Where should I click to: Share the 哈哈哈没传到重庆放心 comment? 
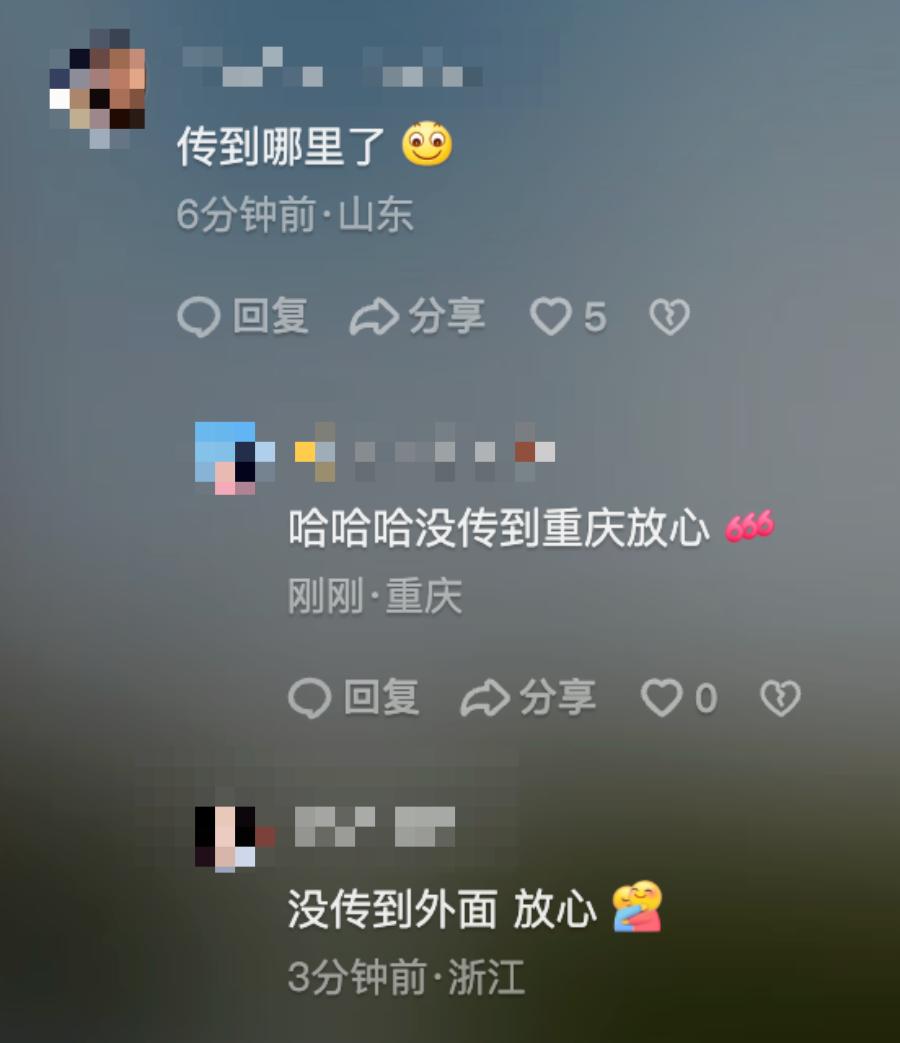point(528,698)
